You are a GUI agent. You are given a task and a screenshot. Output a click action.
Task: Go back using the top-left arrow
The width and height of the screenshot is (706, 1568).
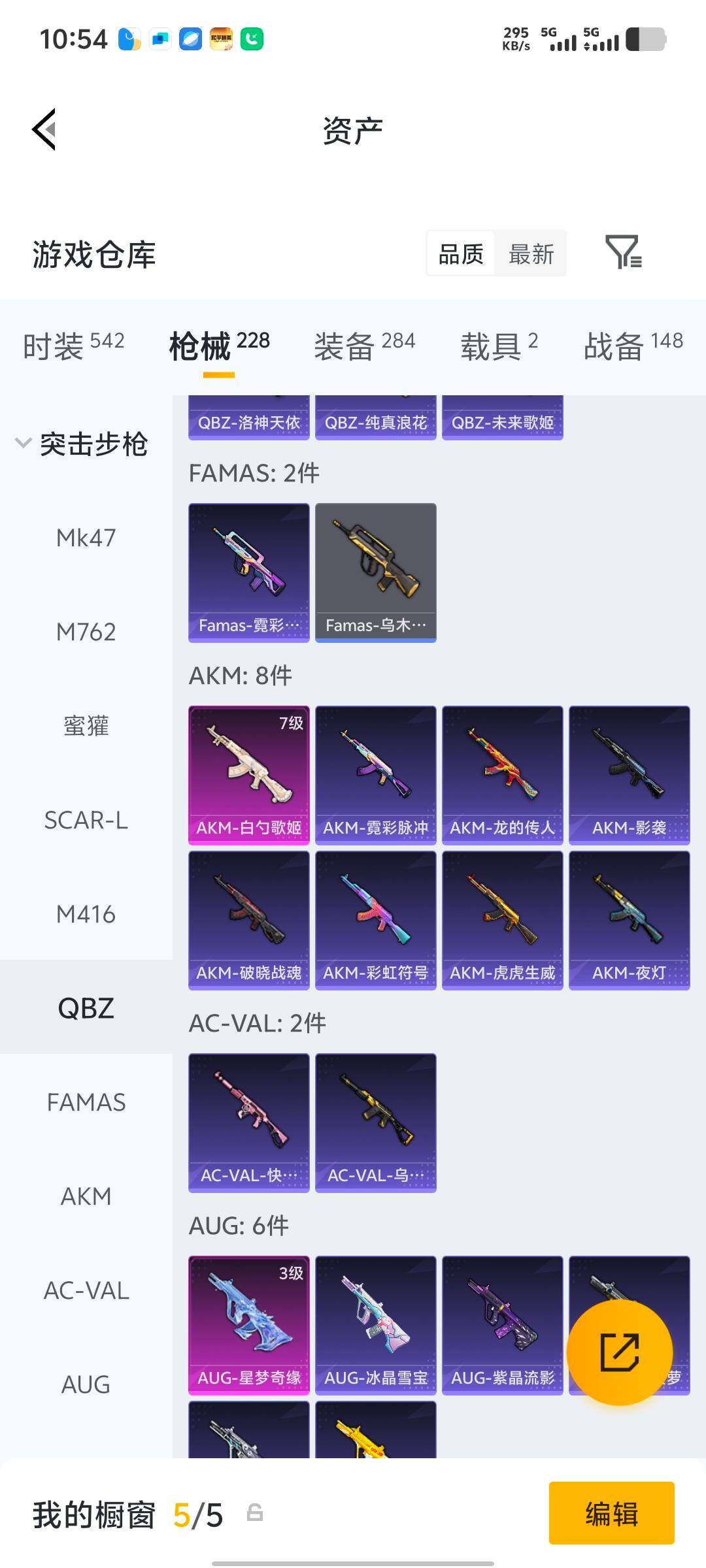coord(44,129)
